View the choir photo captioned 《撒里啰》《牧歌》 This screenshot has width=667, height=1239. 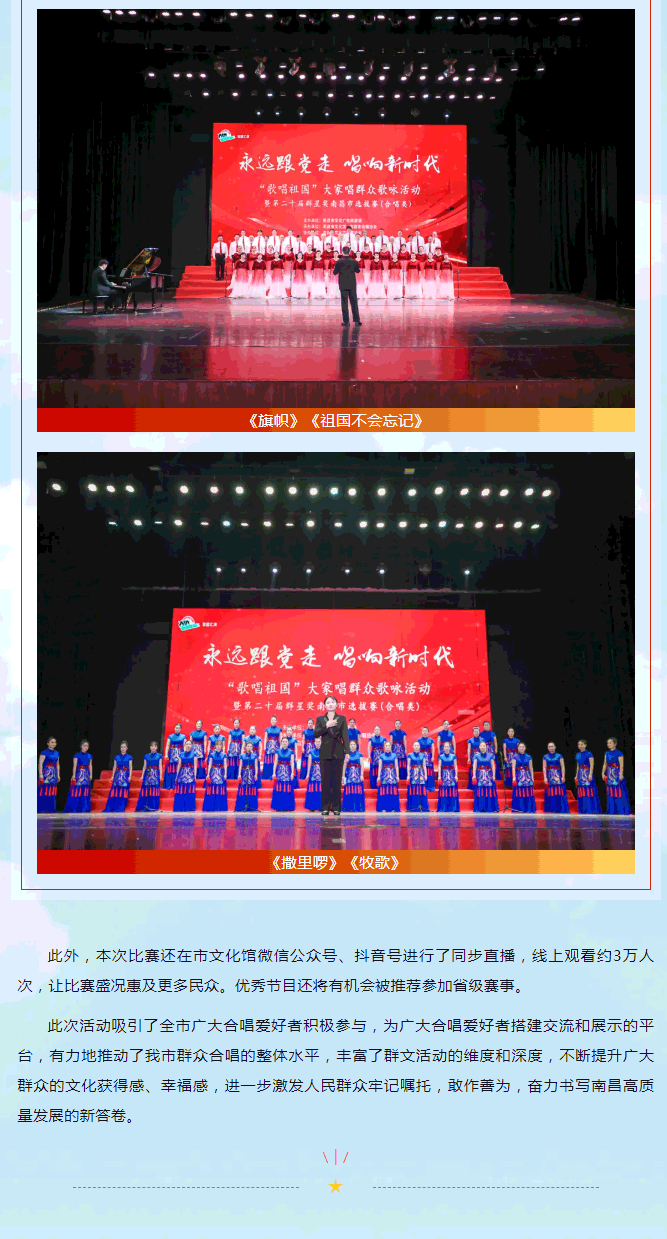pyautogui.click(x=335, y=650)
